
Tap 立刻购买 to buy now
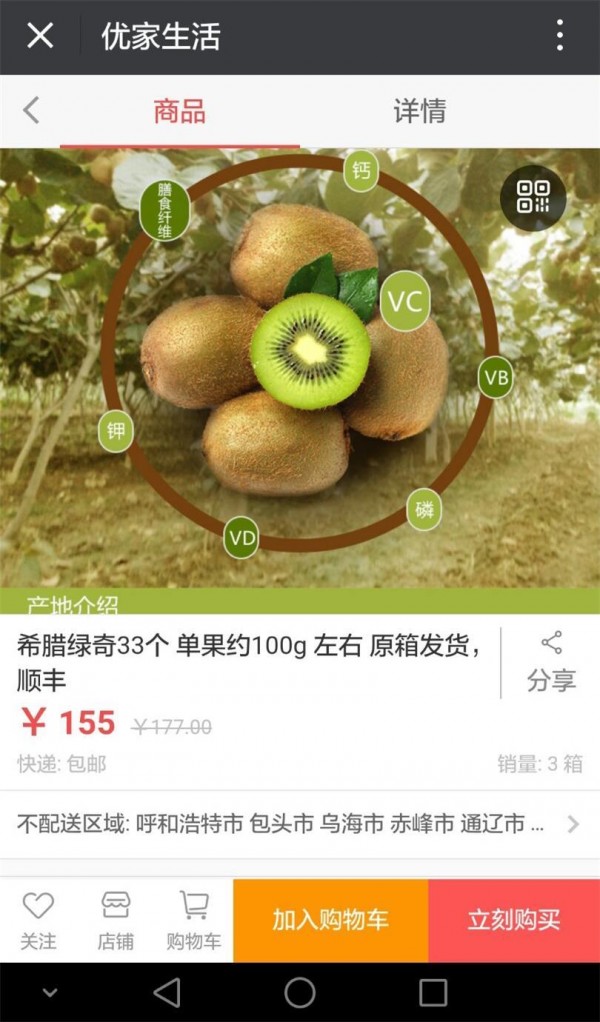[514, 920]
